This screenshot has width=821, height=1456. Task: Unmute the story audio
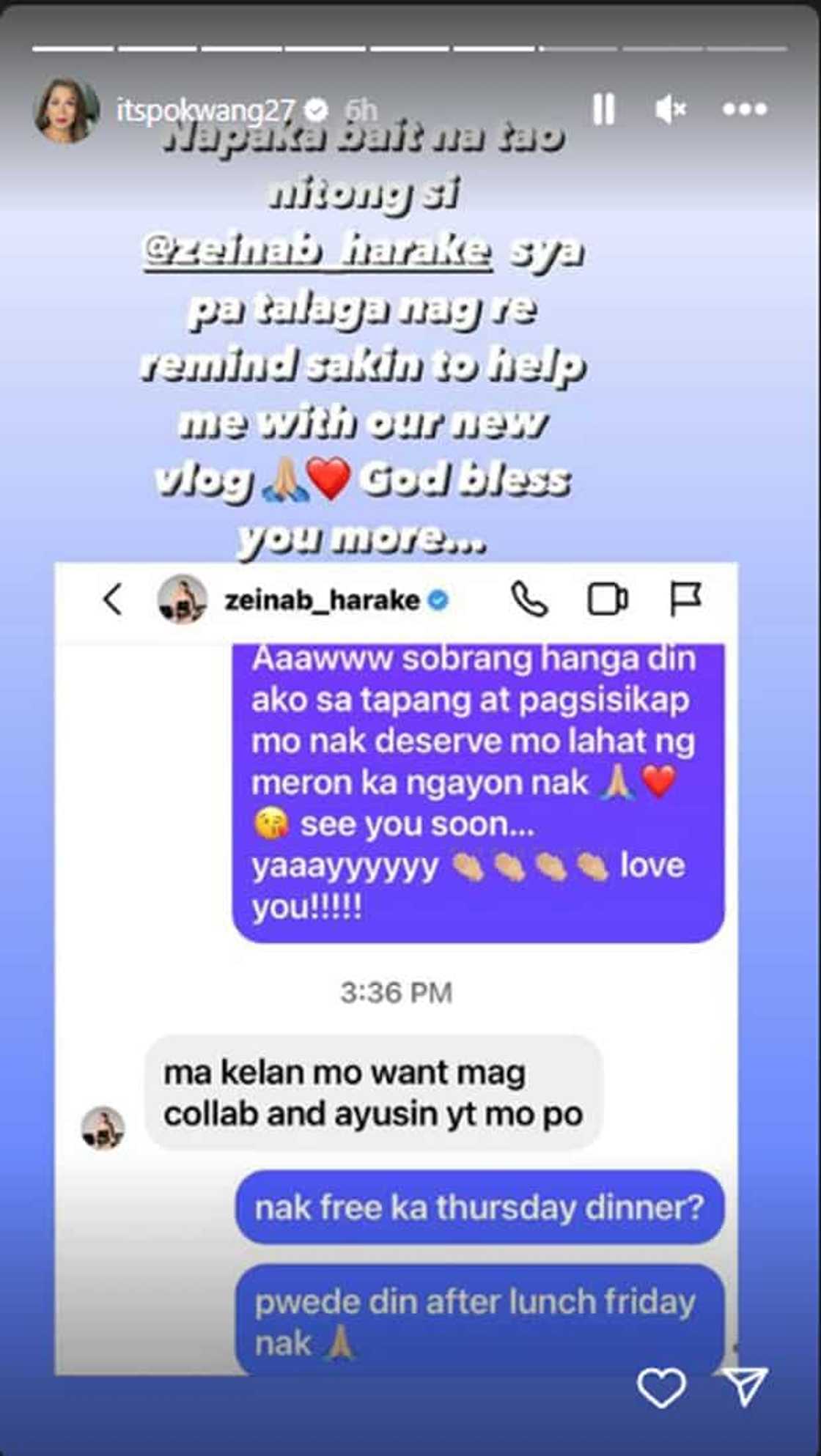[670, 110]
